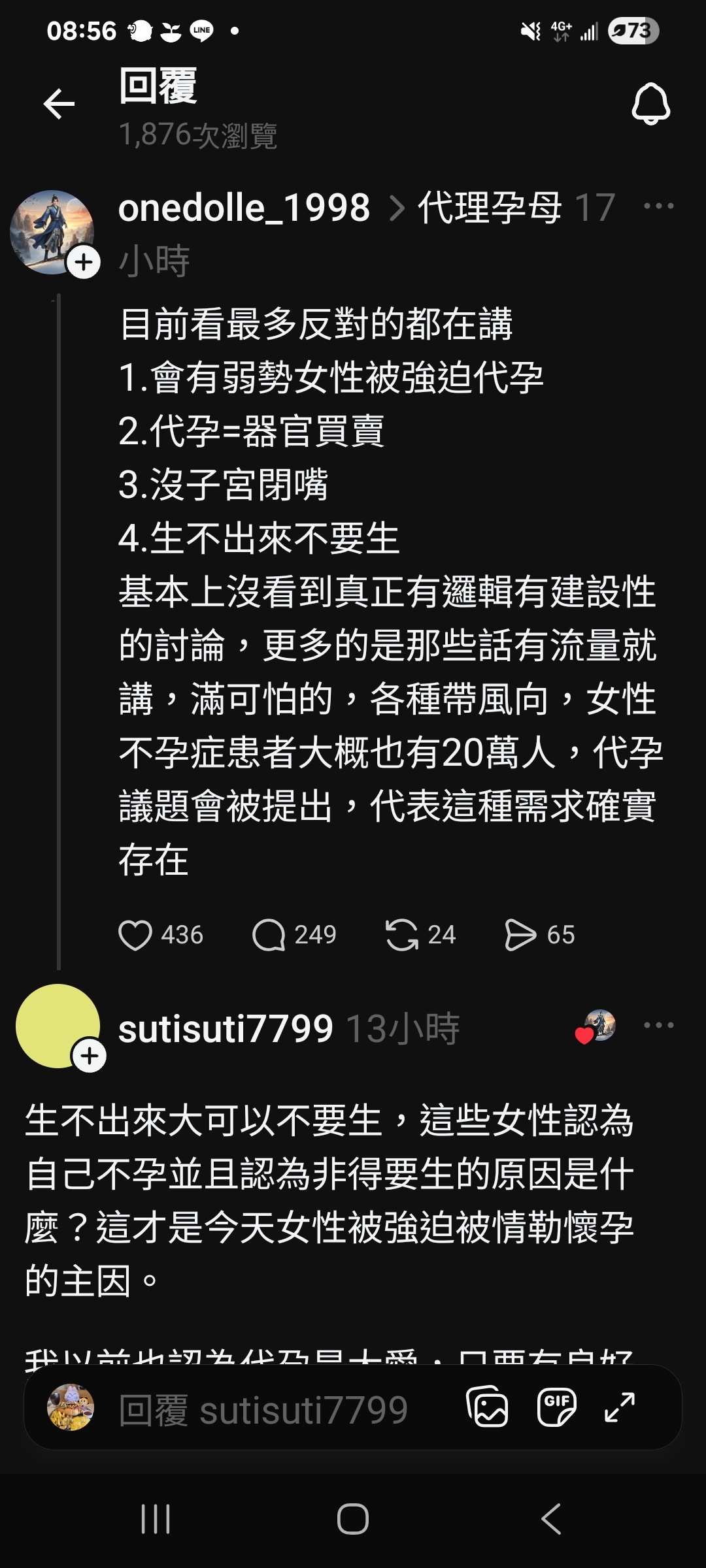The image size is (706, 1568).
Task: Repost onedolle_1998's post
Action: coord(401,935)
